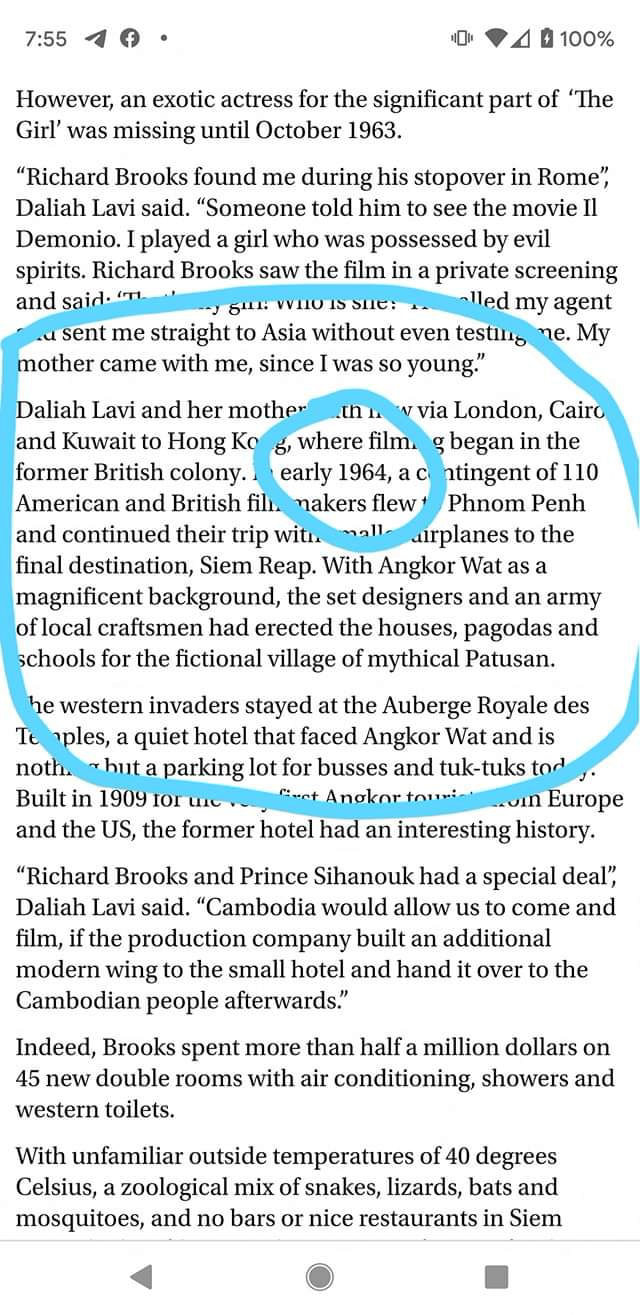
Task: Open the recent apps view
Action: tap(496, 1276)
